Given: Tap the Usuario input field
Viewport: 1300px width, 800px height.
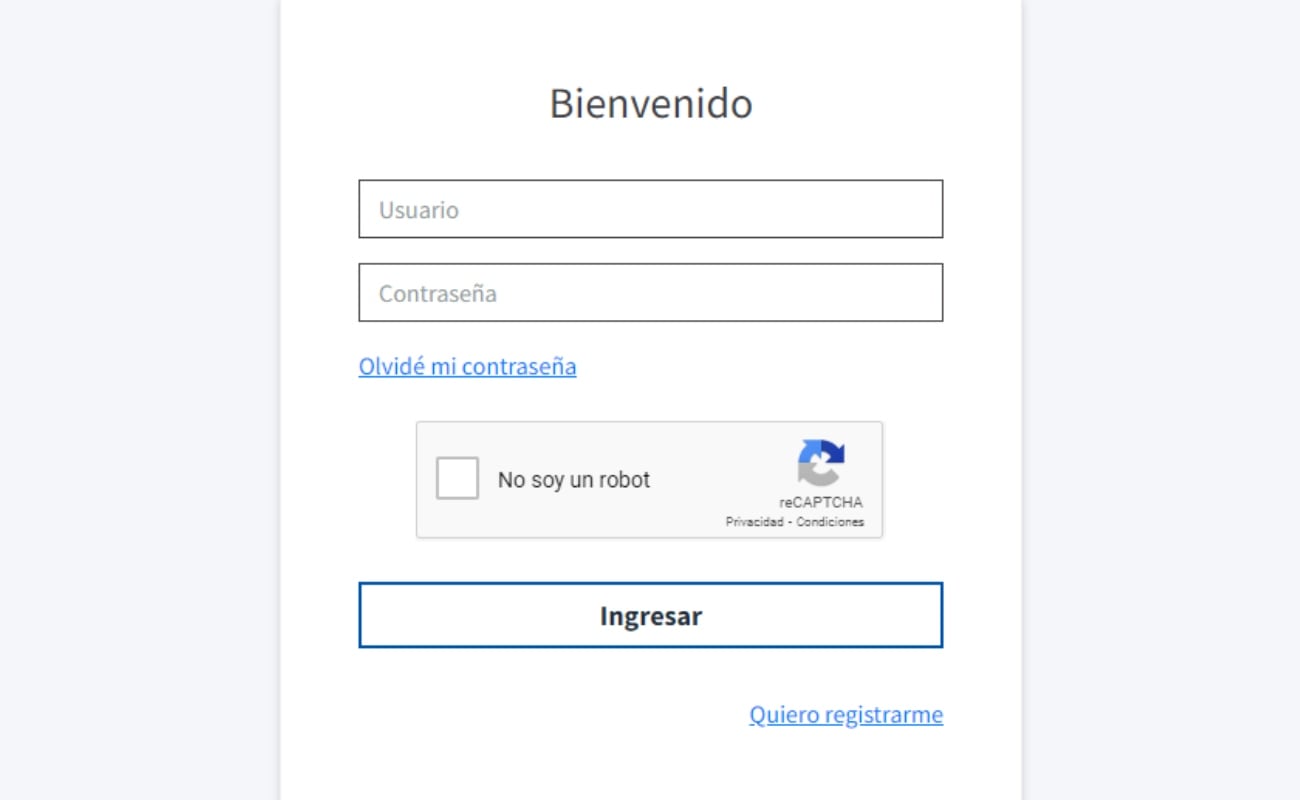Looking at the screenshot, I should click(x=650, y=209).
